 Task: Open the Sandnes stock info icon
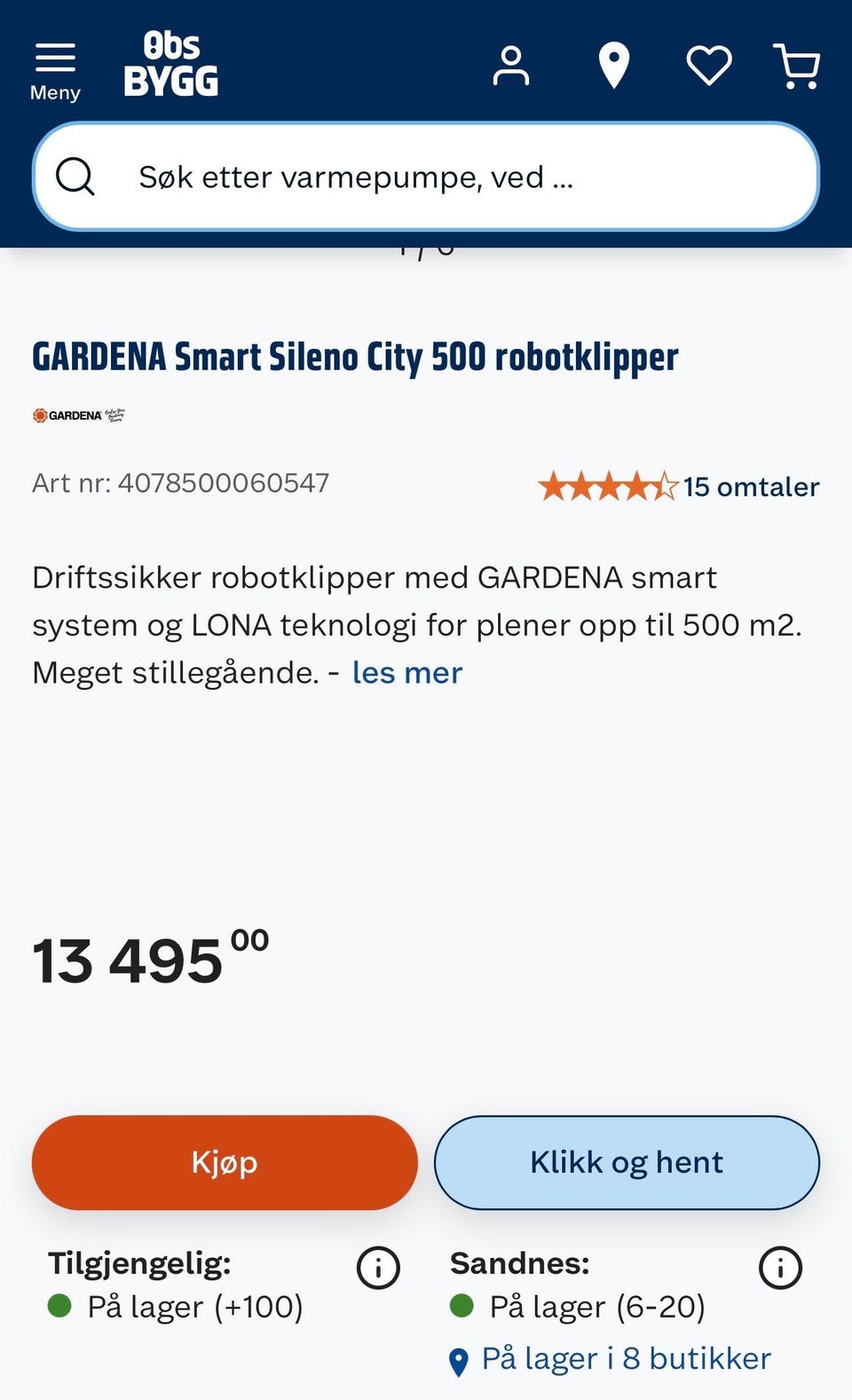coord(779,1269)
